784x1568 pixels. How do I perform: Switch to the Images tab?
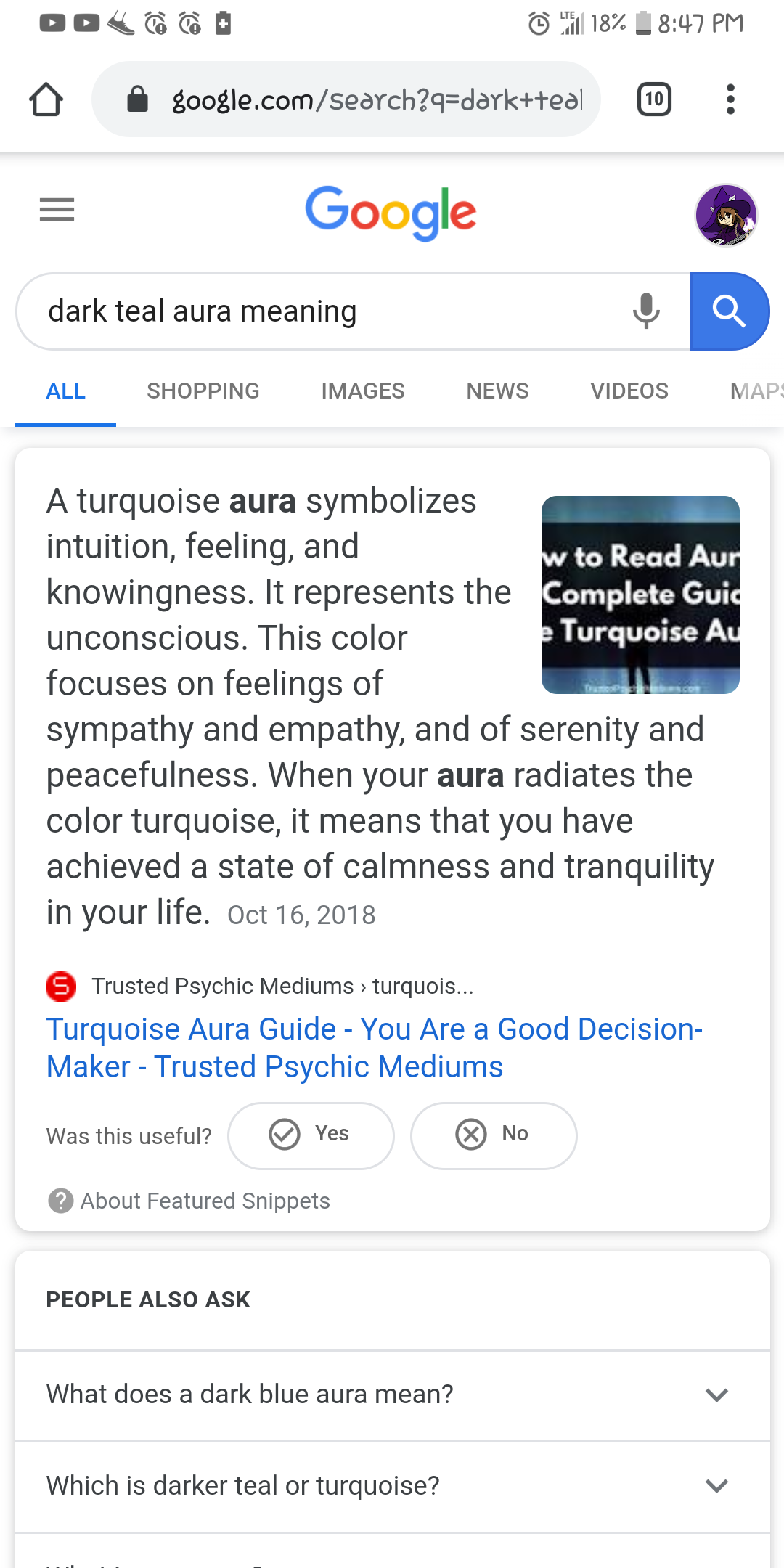click(x=362, y=391)
